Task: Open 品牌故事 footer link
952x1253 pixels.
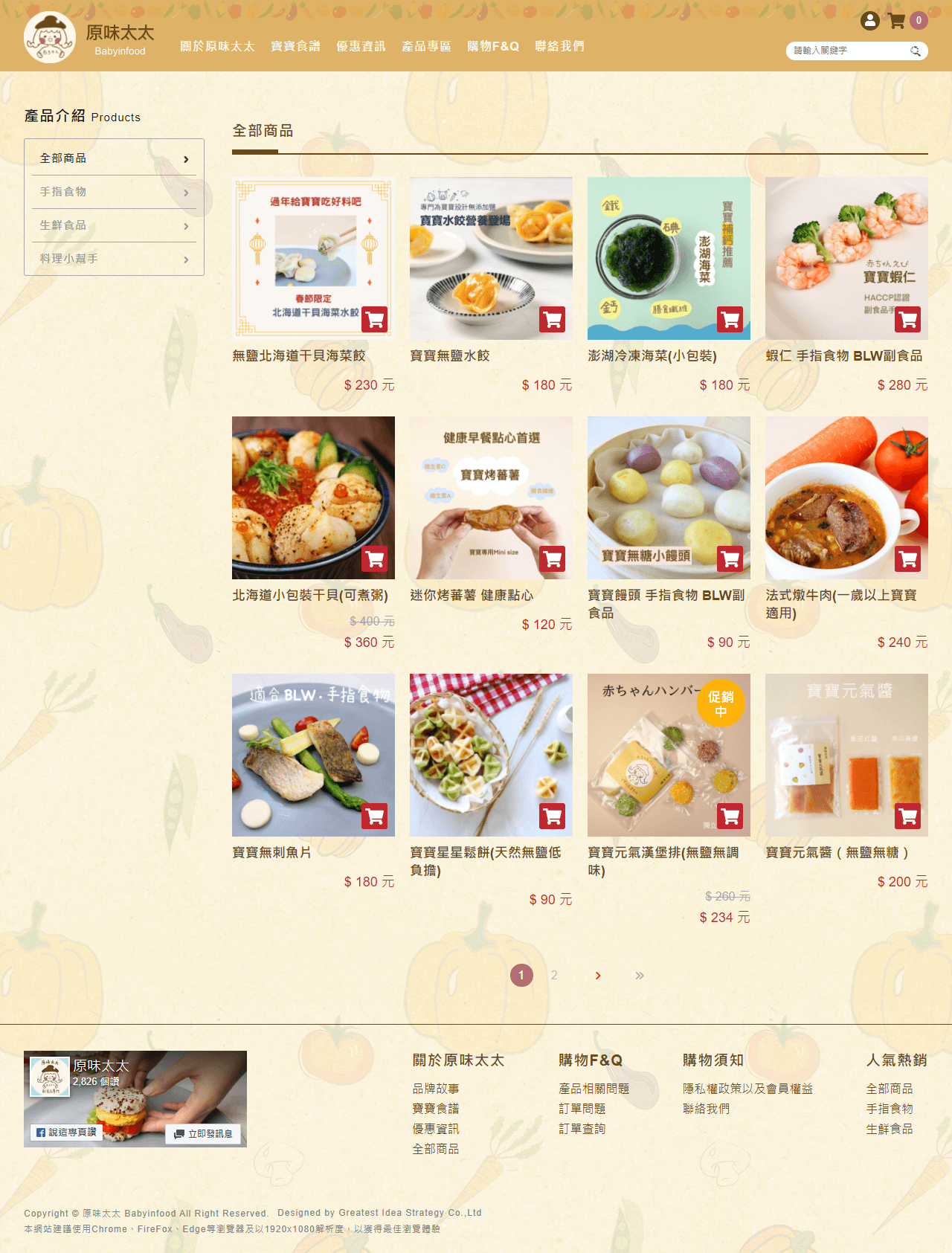Action: (436, 1089)
